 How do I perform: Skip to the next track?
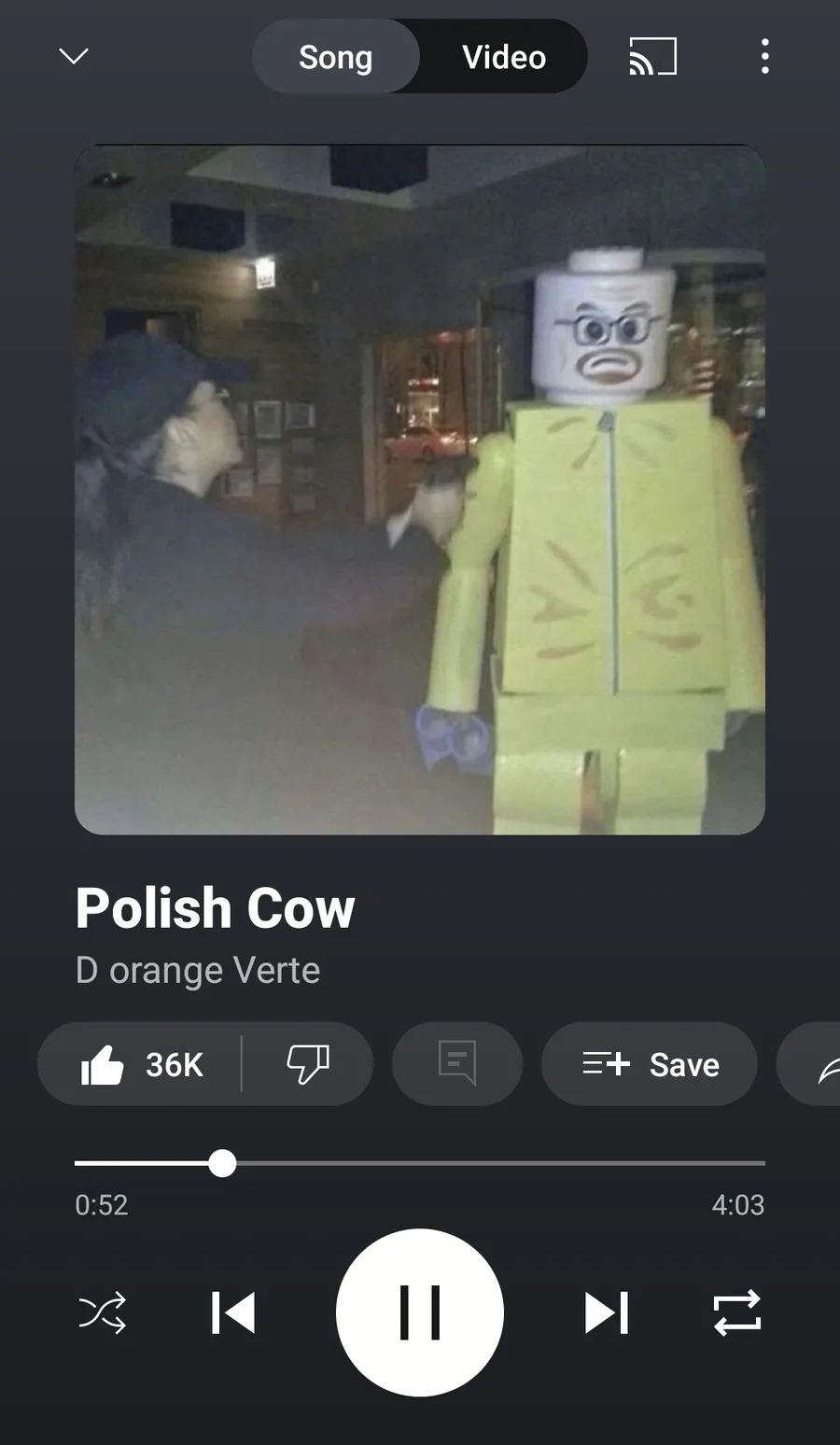tap(607, 1313)
